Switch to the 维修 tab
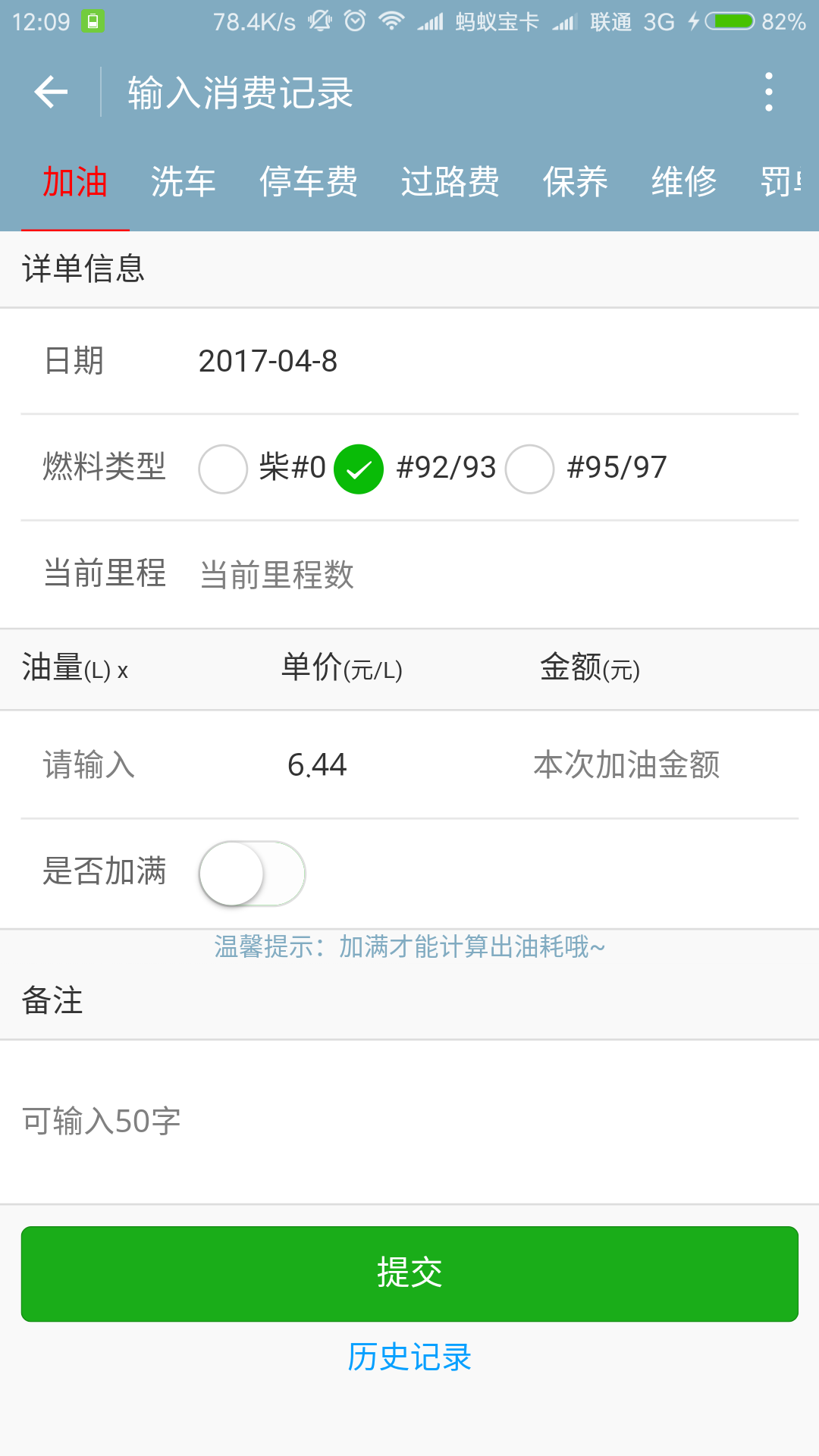 point(684,182)
